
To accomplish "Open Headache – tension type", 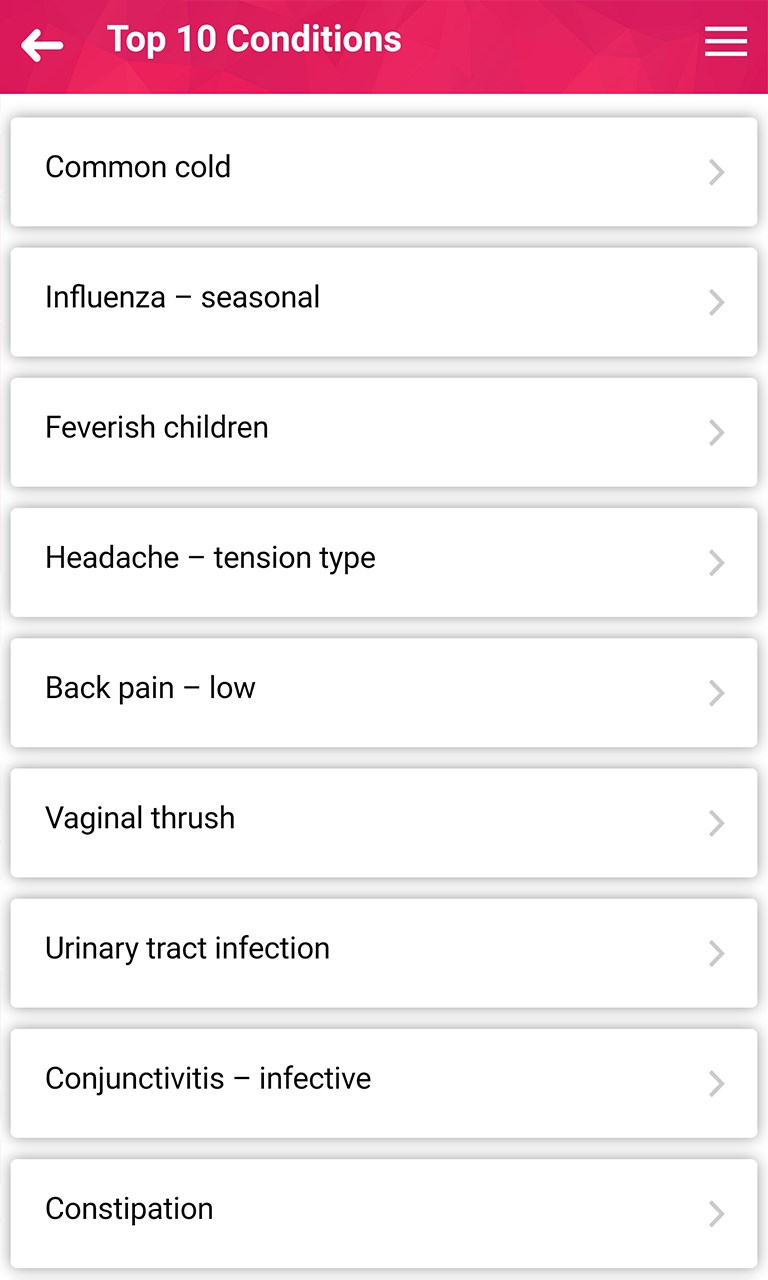I will [x=384, y=562].
